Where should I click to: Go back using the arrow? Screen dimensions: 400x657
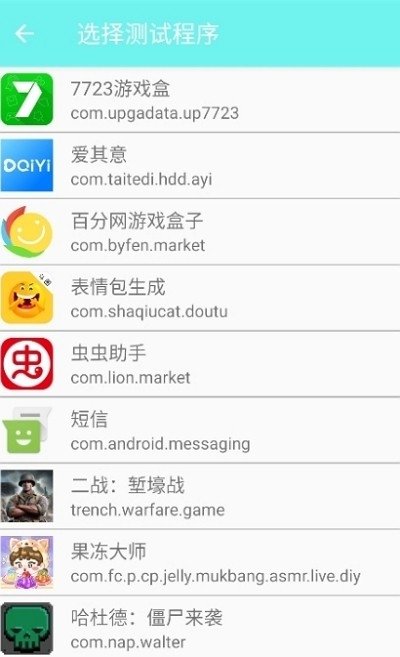(x=24, y=34)
